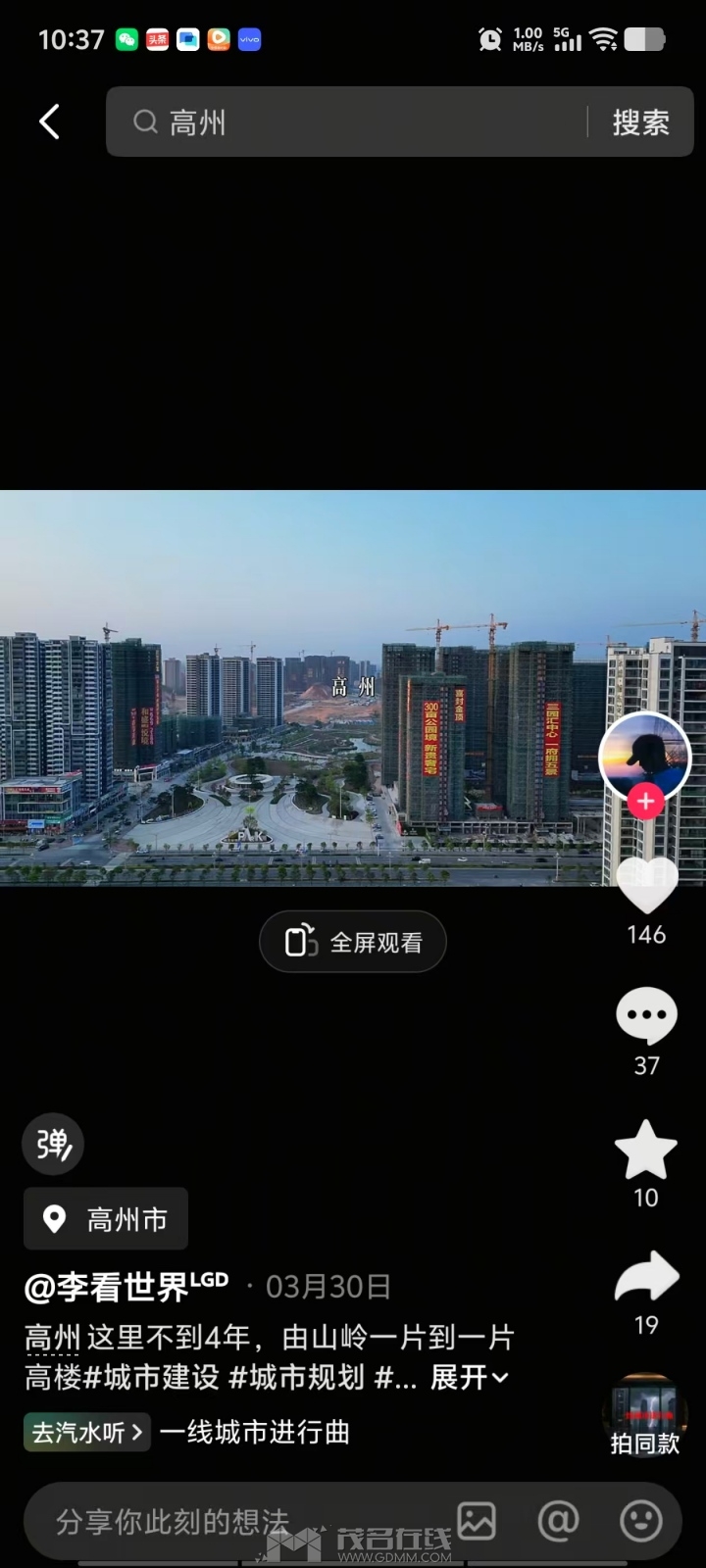Open the image attachment icon in comment bar

click(x=479, y=1520)
